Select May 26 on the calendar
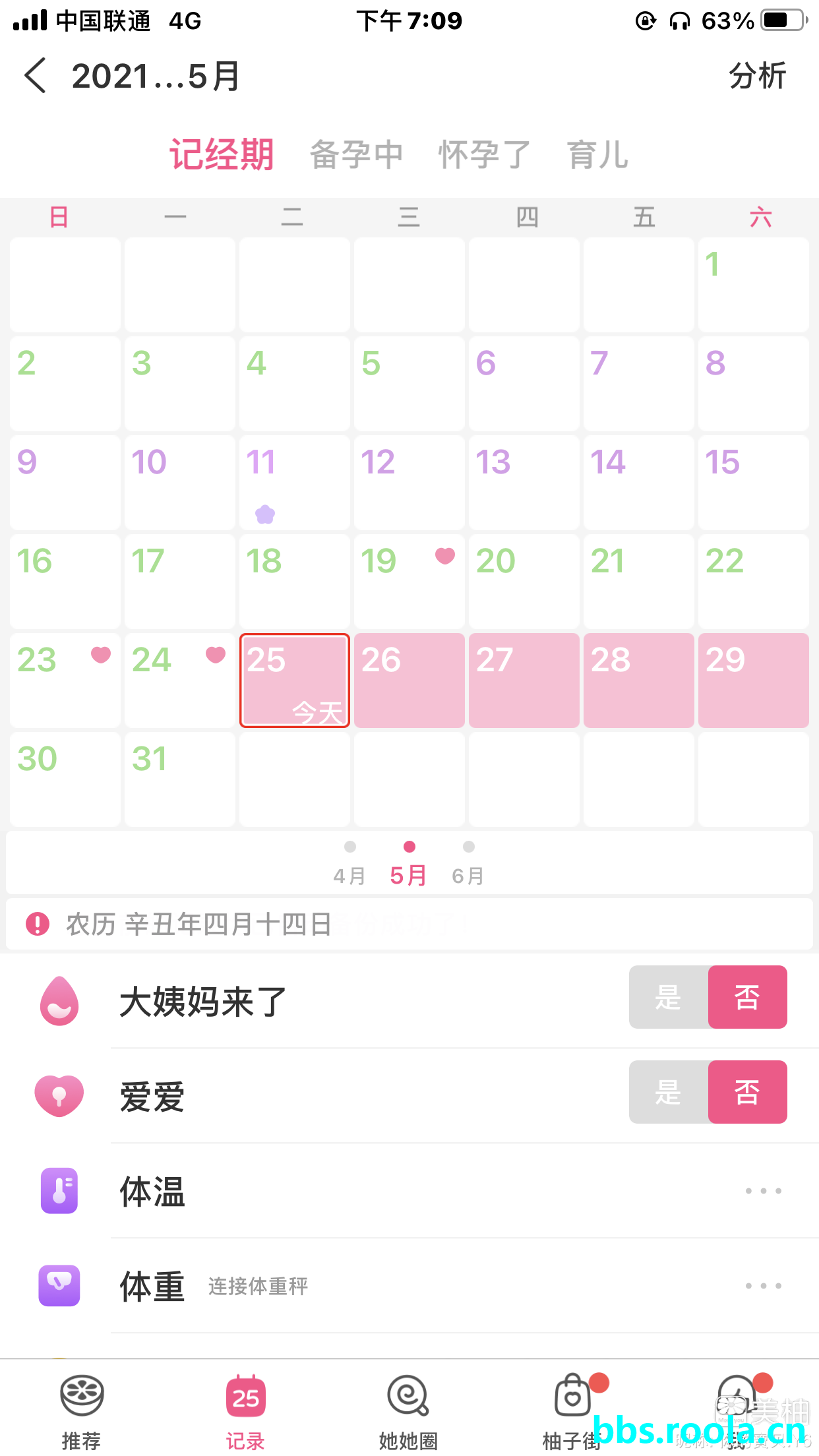Screen dimensions: 819x1456 pyautogui.click(x=409, y=680)
